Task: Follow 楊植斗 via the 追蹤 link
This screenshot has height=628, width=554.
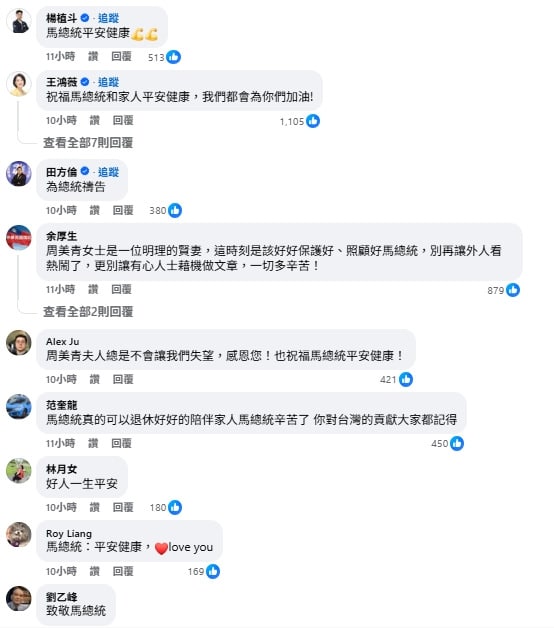Action: click(108, 18)
